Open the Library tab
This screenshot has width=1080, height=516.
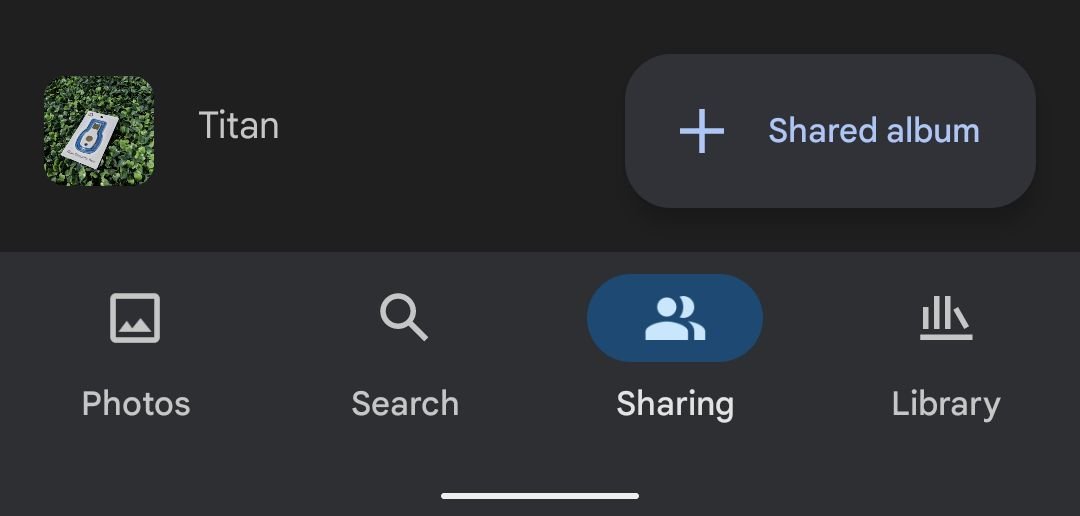click(x=945, y=352)
